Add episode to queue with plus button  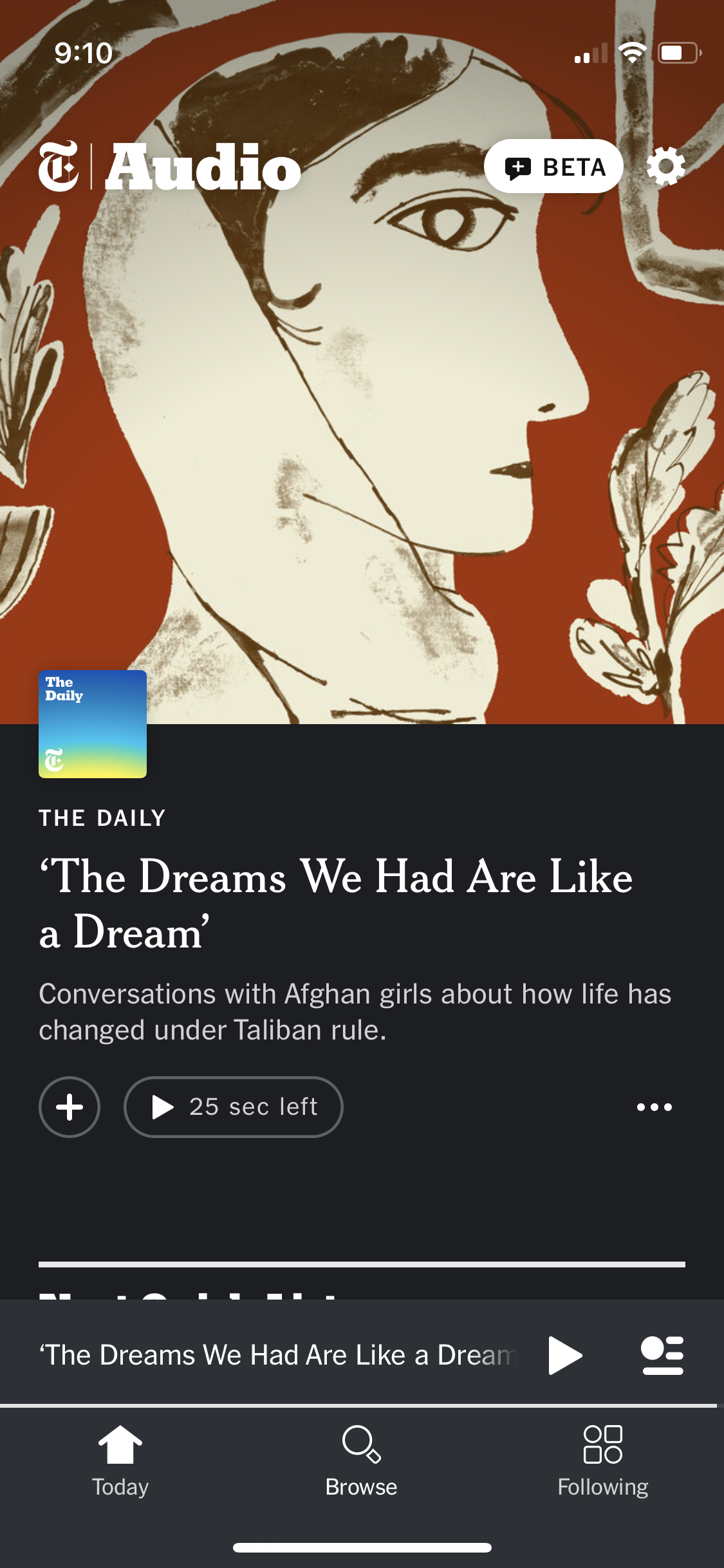tap(70, 1106)
